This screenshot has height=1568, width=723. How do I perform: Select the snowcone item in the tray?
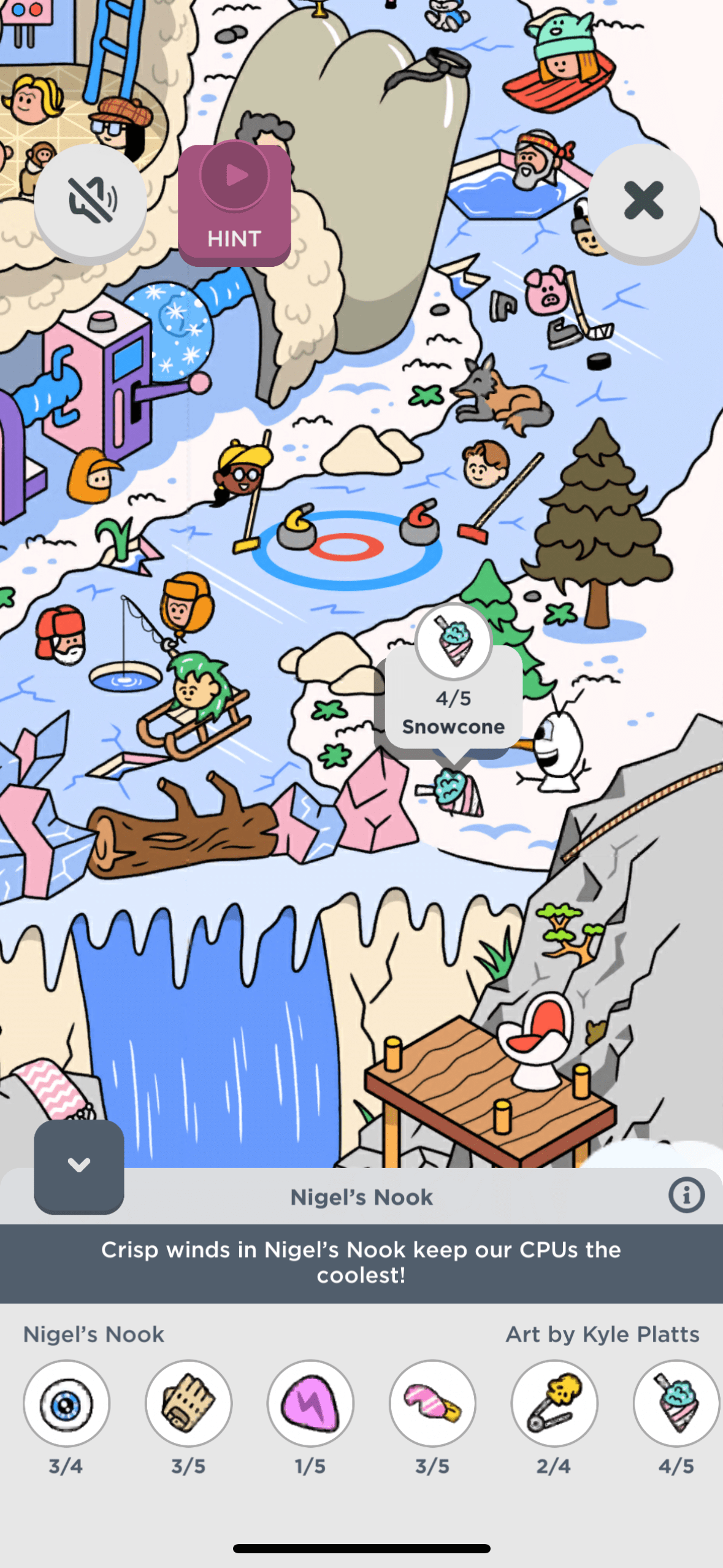point(676,1404)
